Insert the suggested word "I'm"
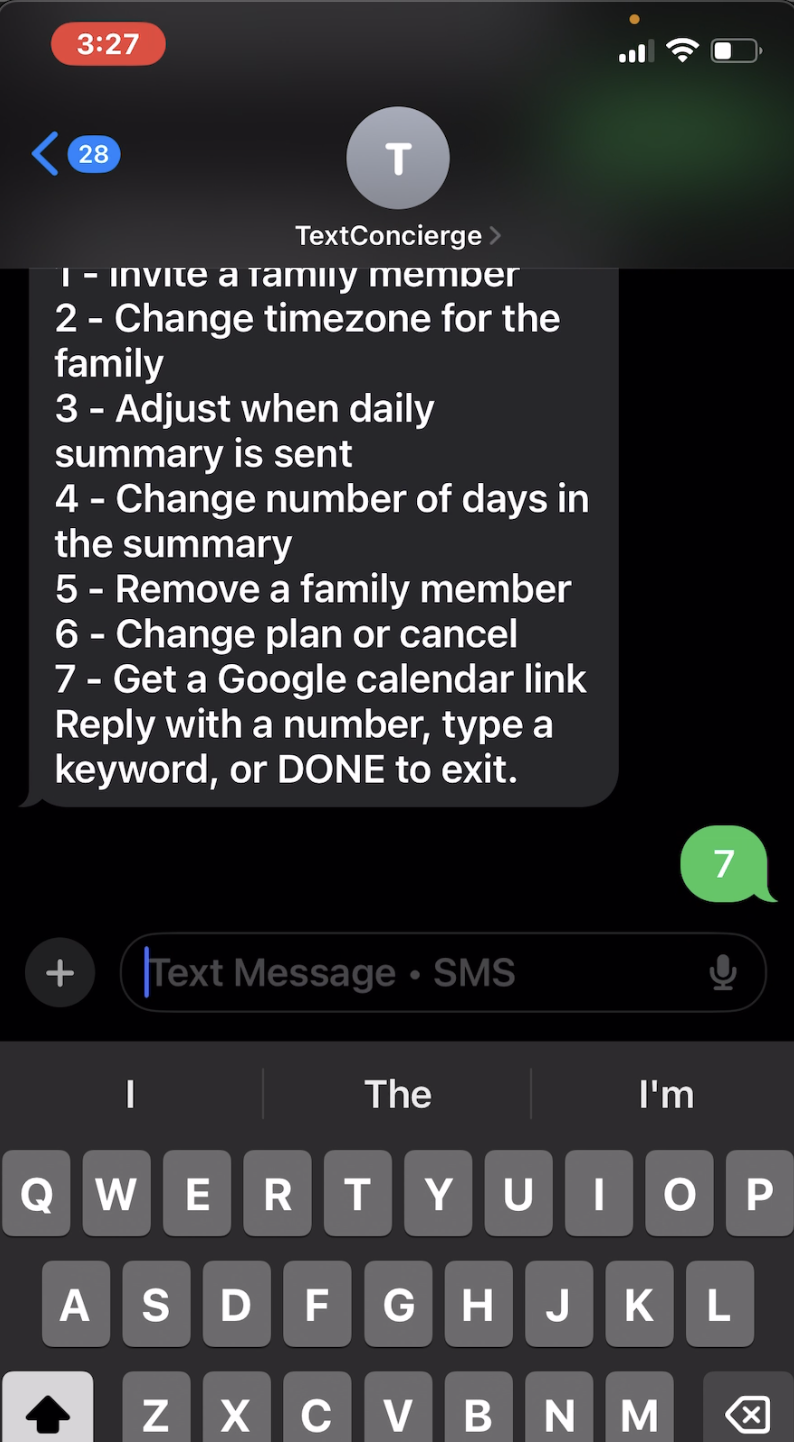This screenshot has height=1442, width=794. pyautogui.click(x=665, y=1094)
